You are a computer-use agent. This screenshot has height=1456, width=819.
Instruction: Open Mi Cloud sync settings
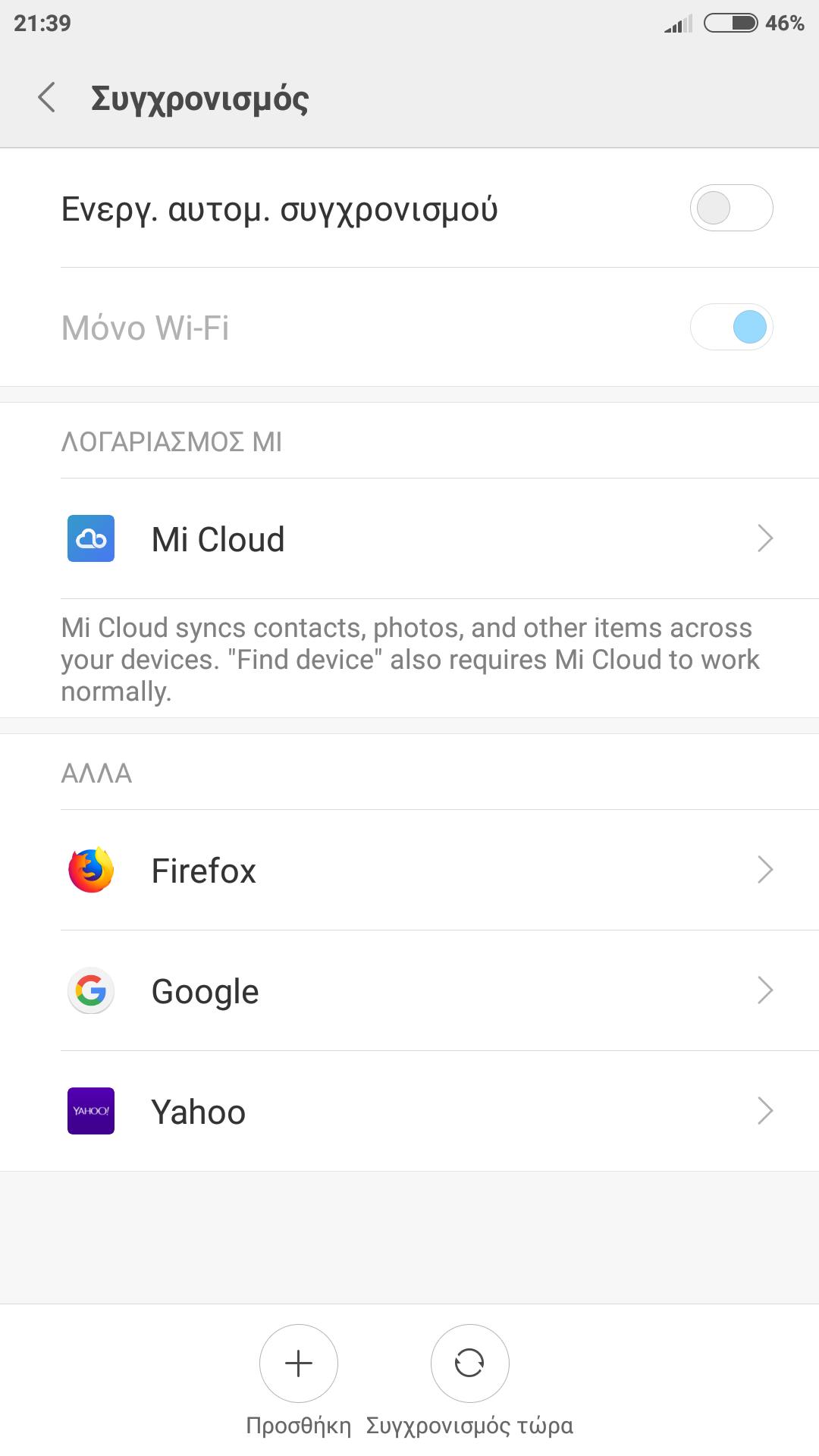coord(409,539)
